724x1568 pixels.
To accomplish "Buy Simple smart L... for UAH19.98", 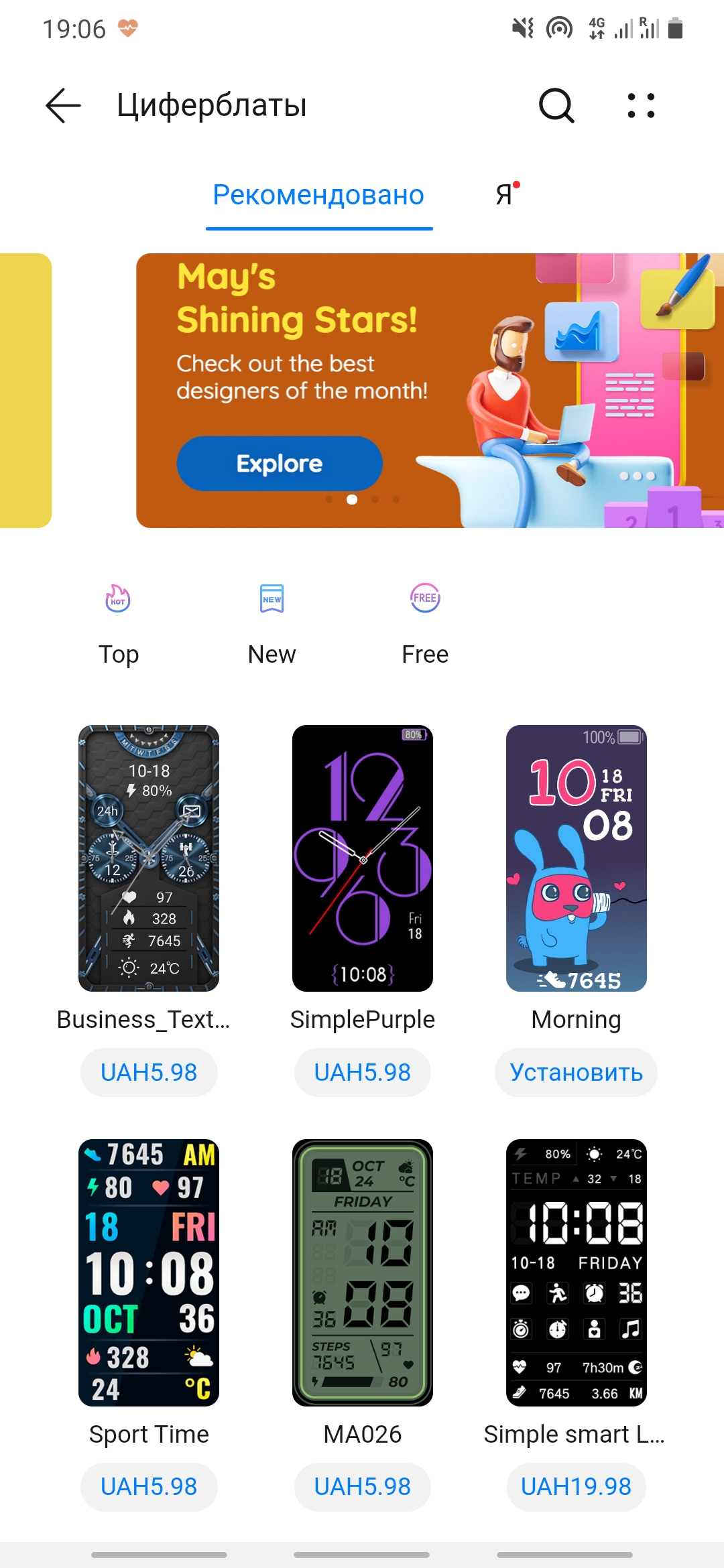I will [x=577, y=1486].
